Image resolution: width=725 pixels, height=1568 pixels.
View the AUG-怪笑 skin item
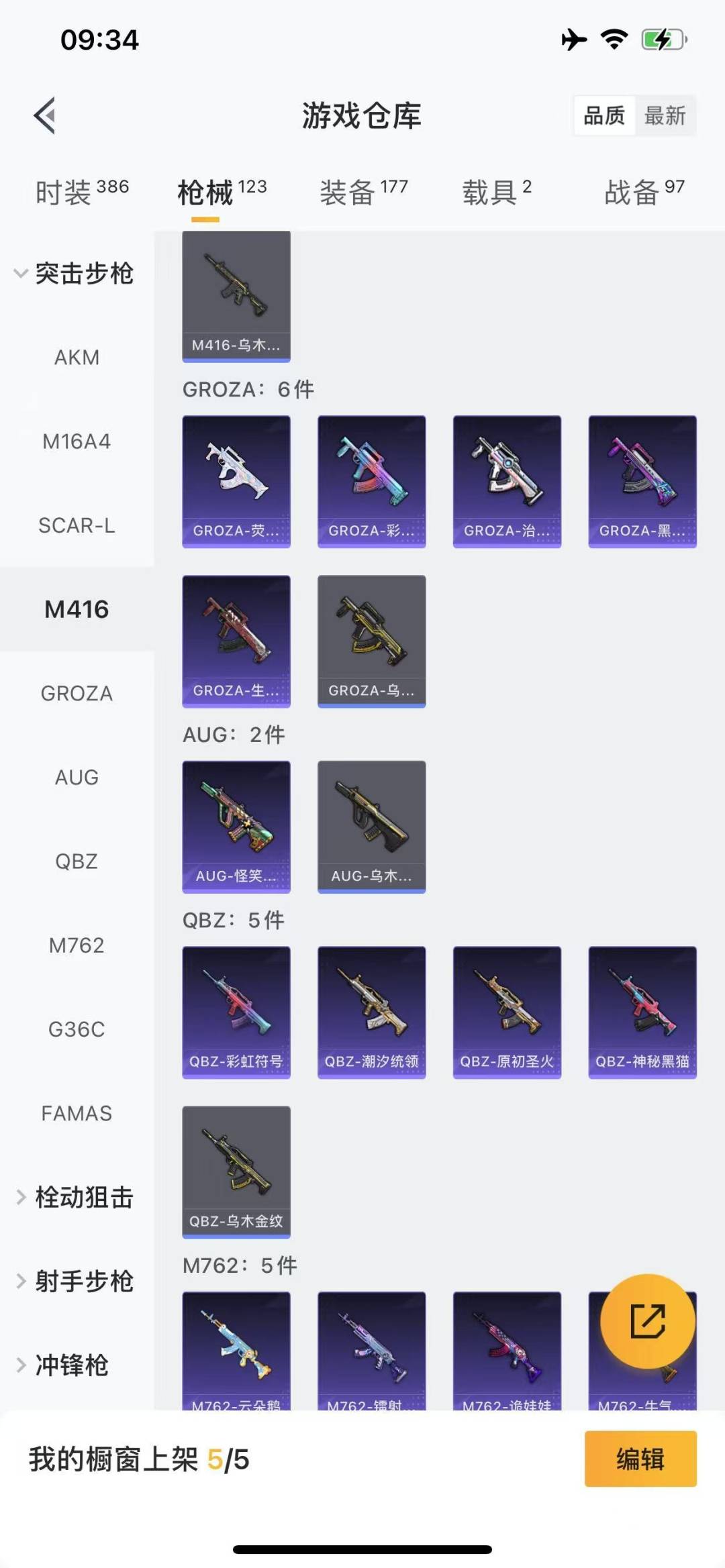click(236, 827)
